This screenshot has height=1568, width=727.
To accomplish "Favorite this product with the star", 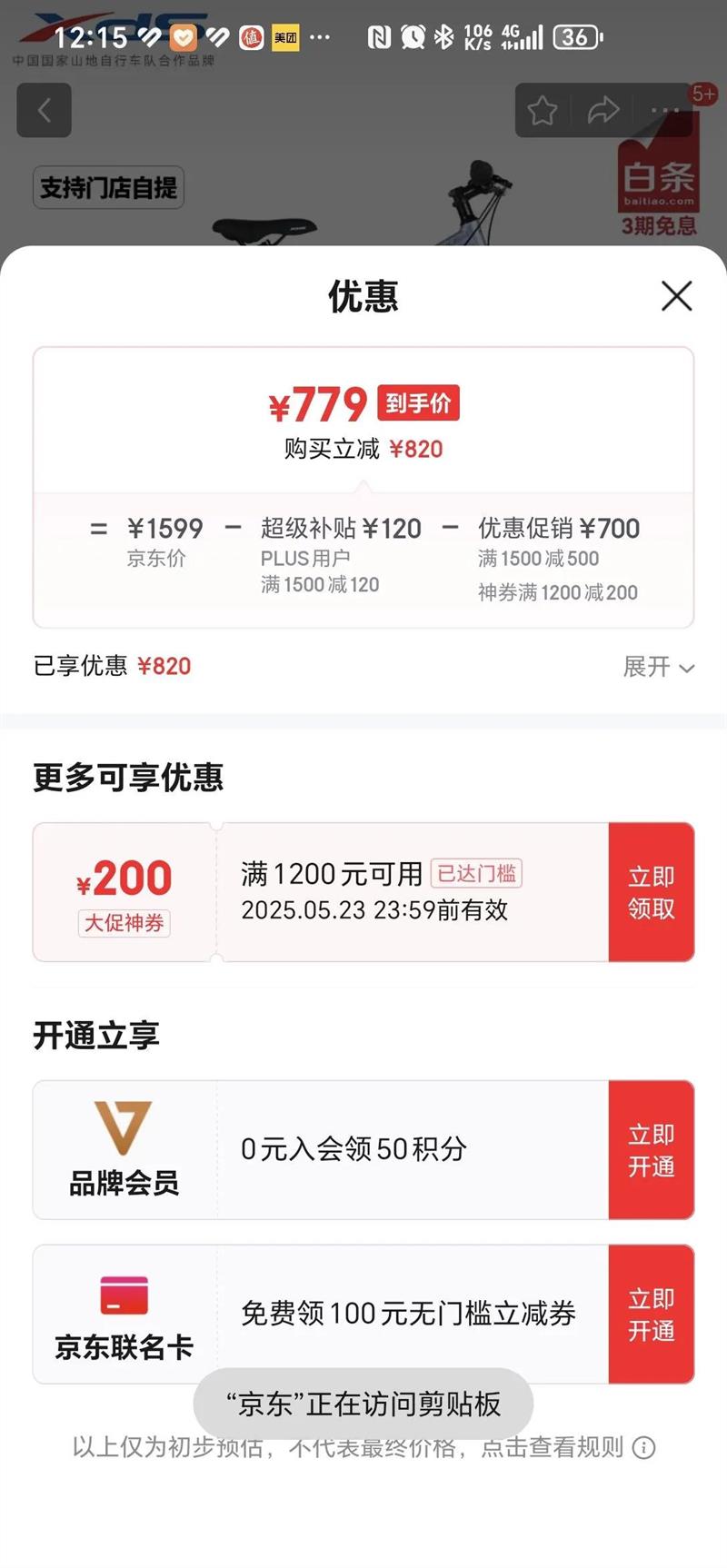I will [x=543, y=111].
